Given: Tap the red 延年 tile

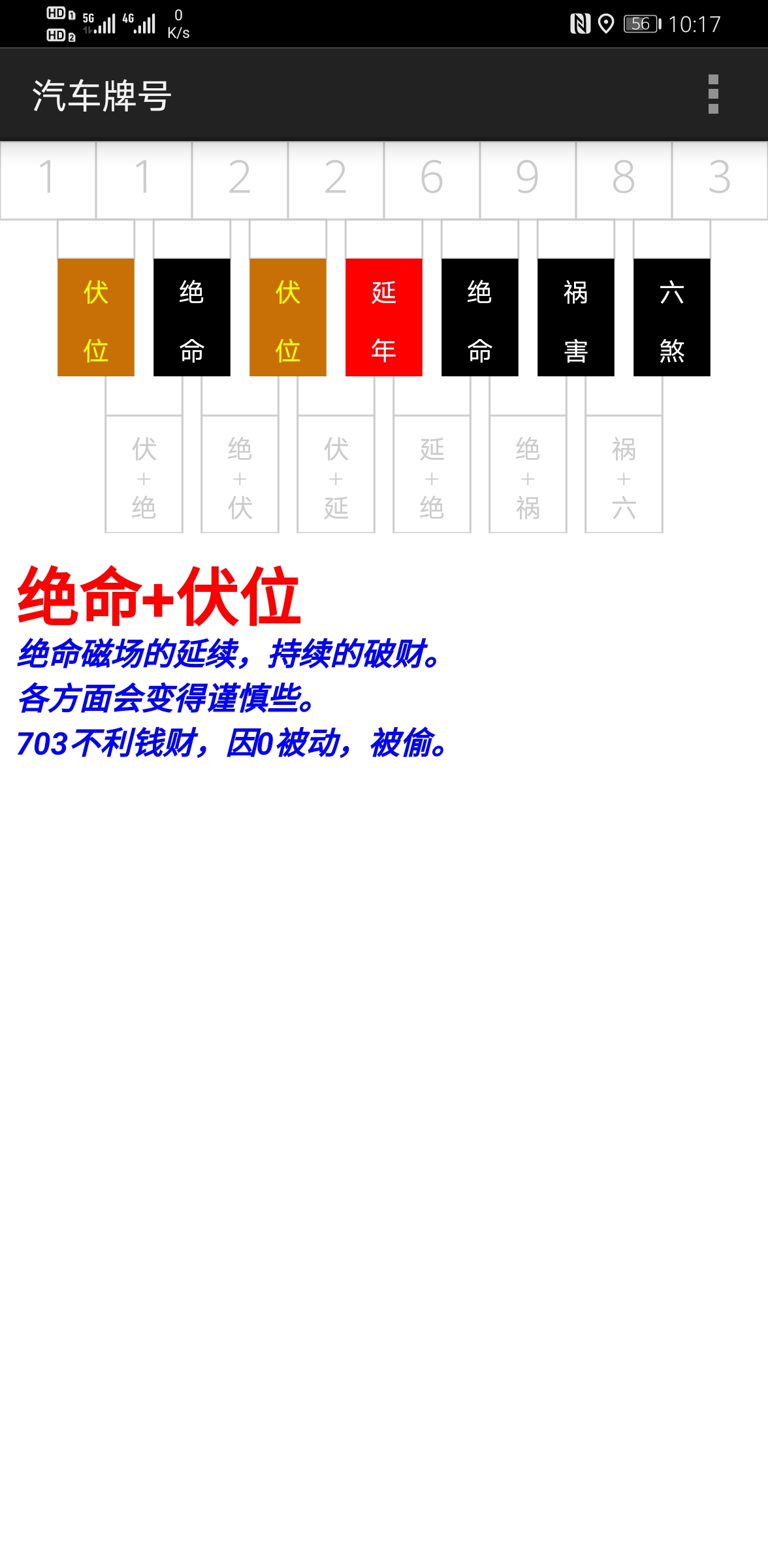Looking at the screenshot, I should tap(384, 318).
